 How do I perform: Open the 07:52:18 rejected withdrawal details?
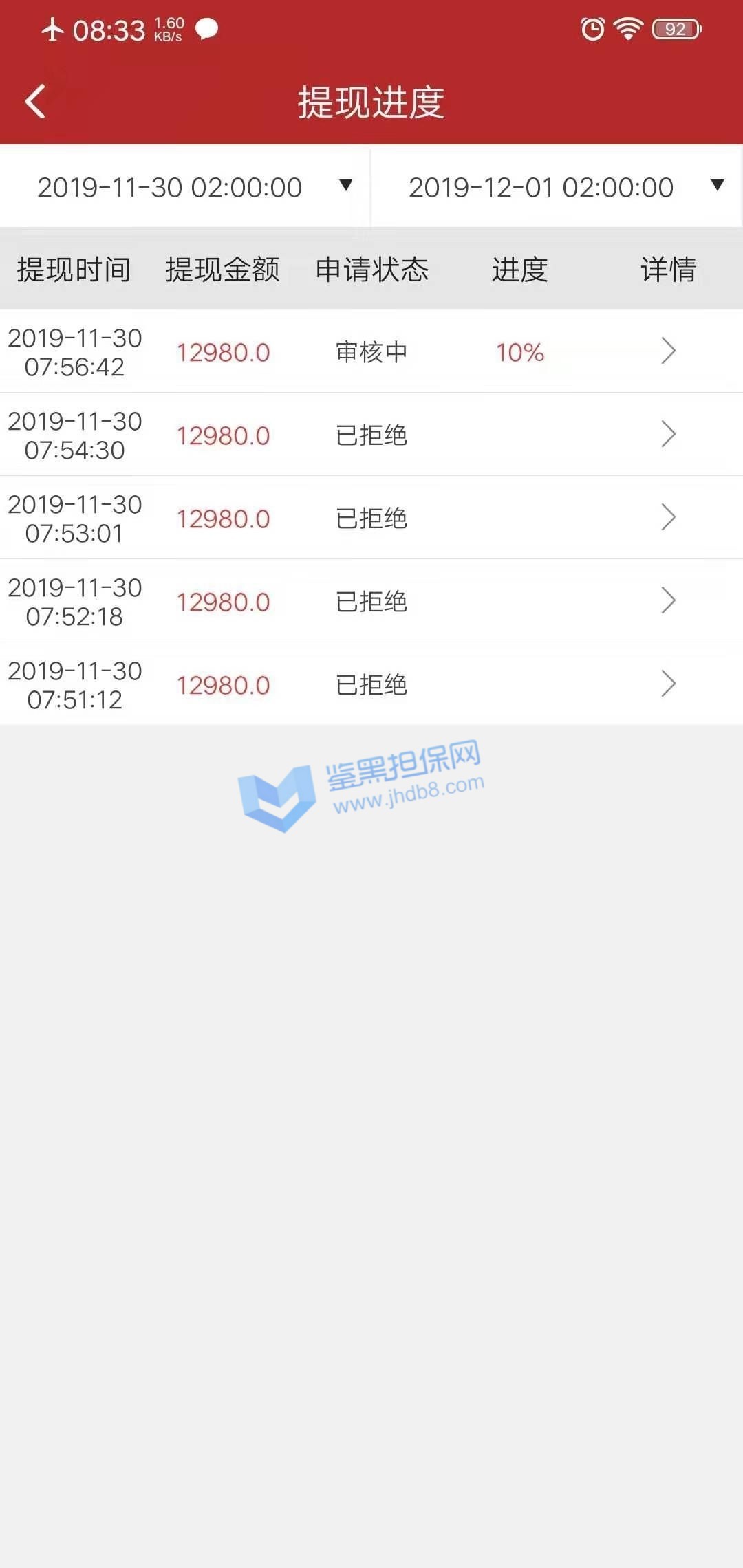[667, 601]
